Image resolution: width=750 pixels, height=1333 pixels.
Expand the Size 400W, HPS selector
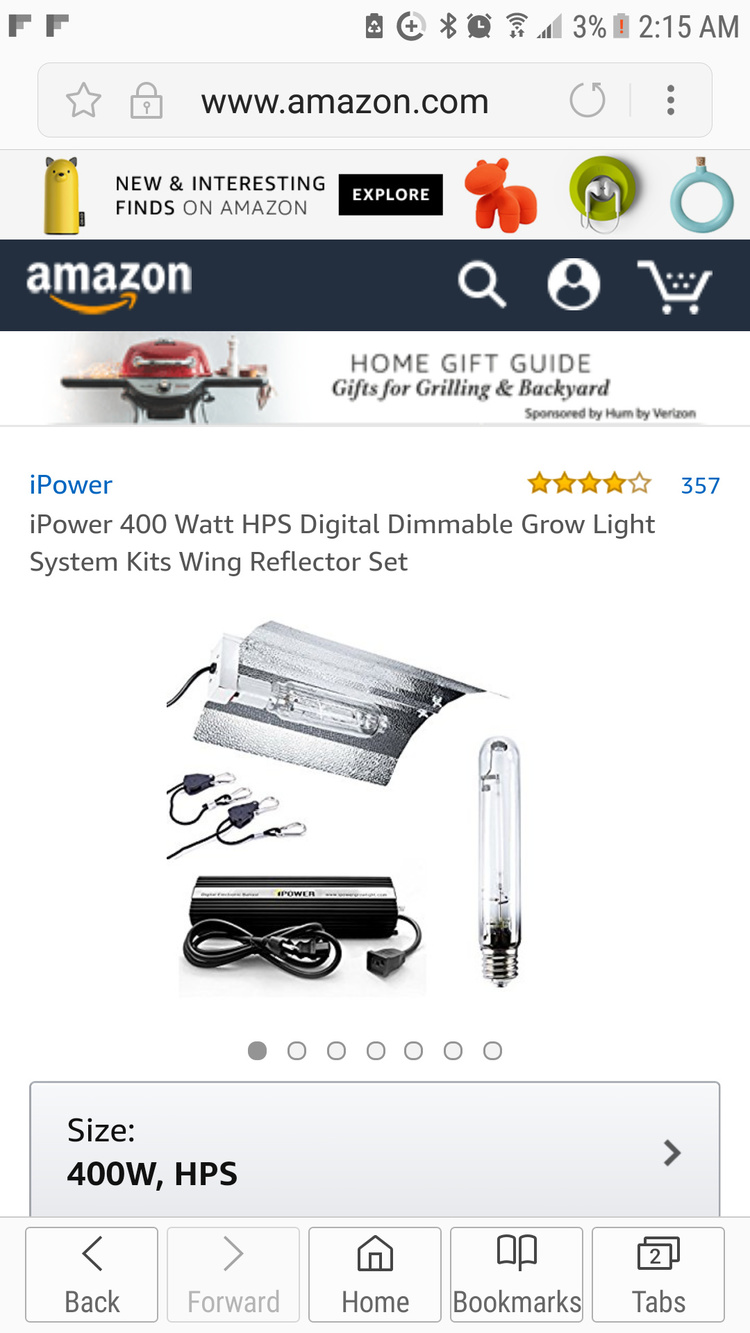tap(374, 1152)
